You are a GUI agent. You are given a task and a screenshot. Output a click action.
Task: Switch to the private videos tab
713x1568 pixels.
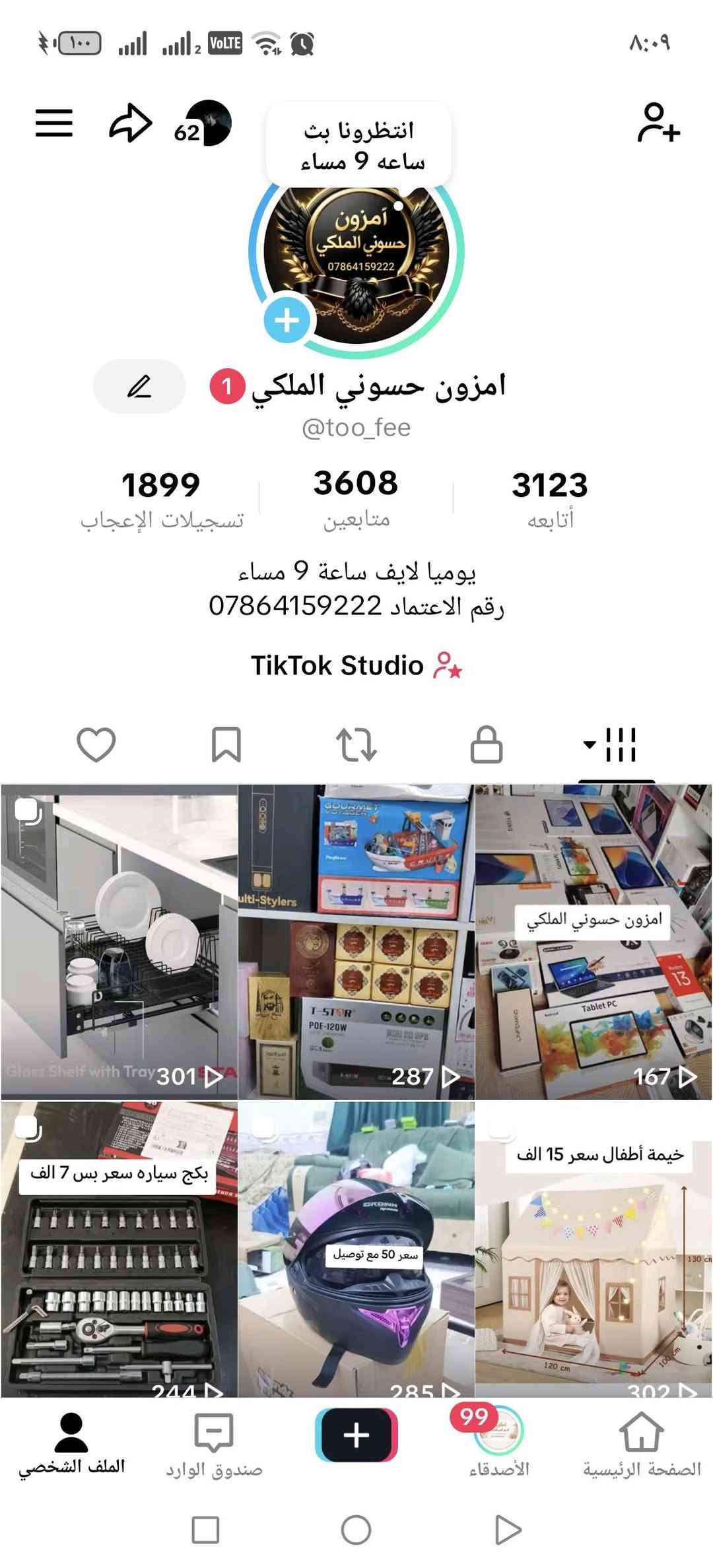(487, 745)
